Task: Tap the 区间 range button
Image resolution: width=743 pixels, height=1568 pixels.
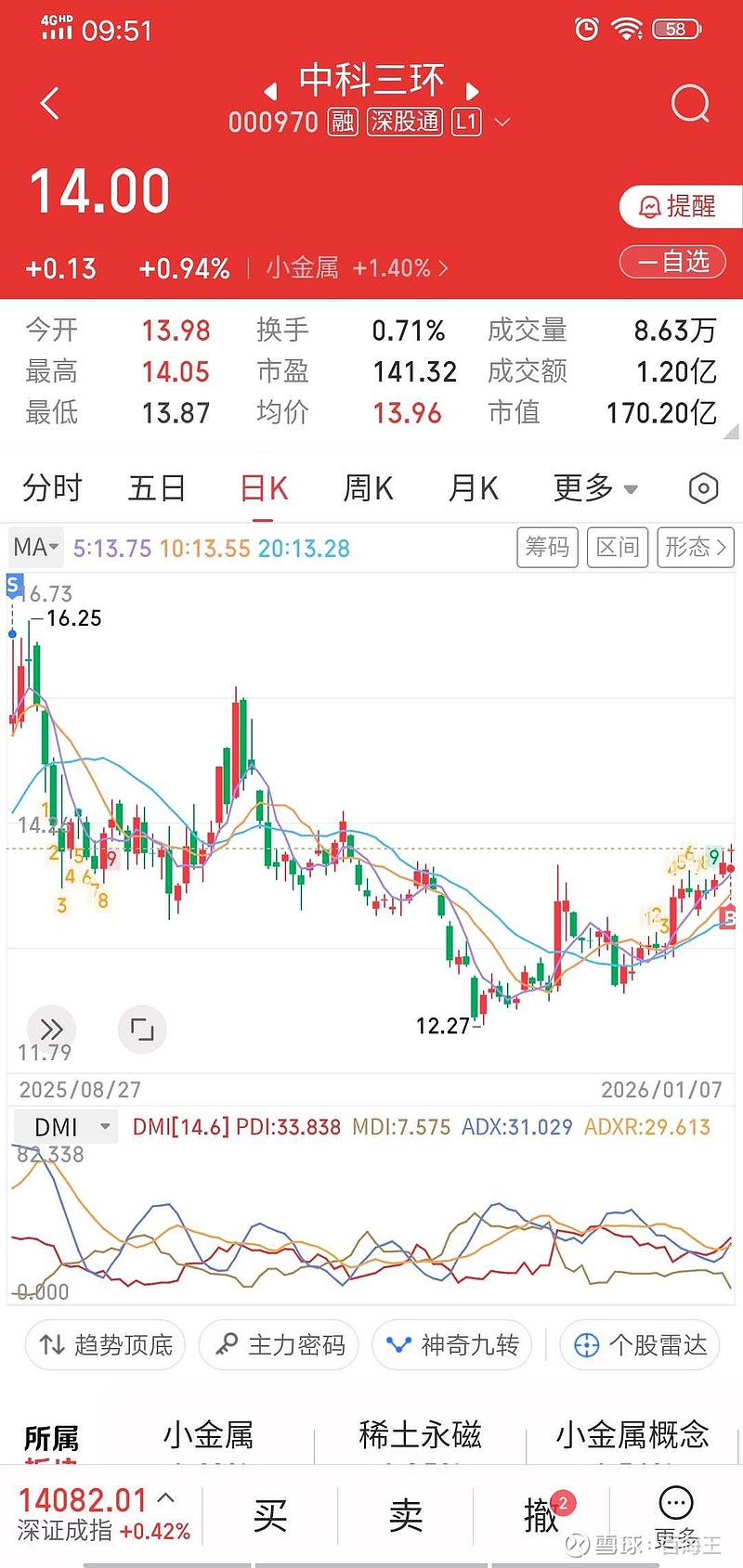Action: [618, 547]
